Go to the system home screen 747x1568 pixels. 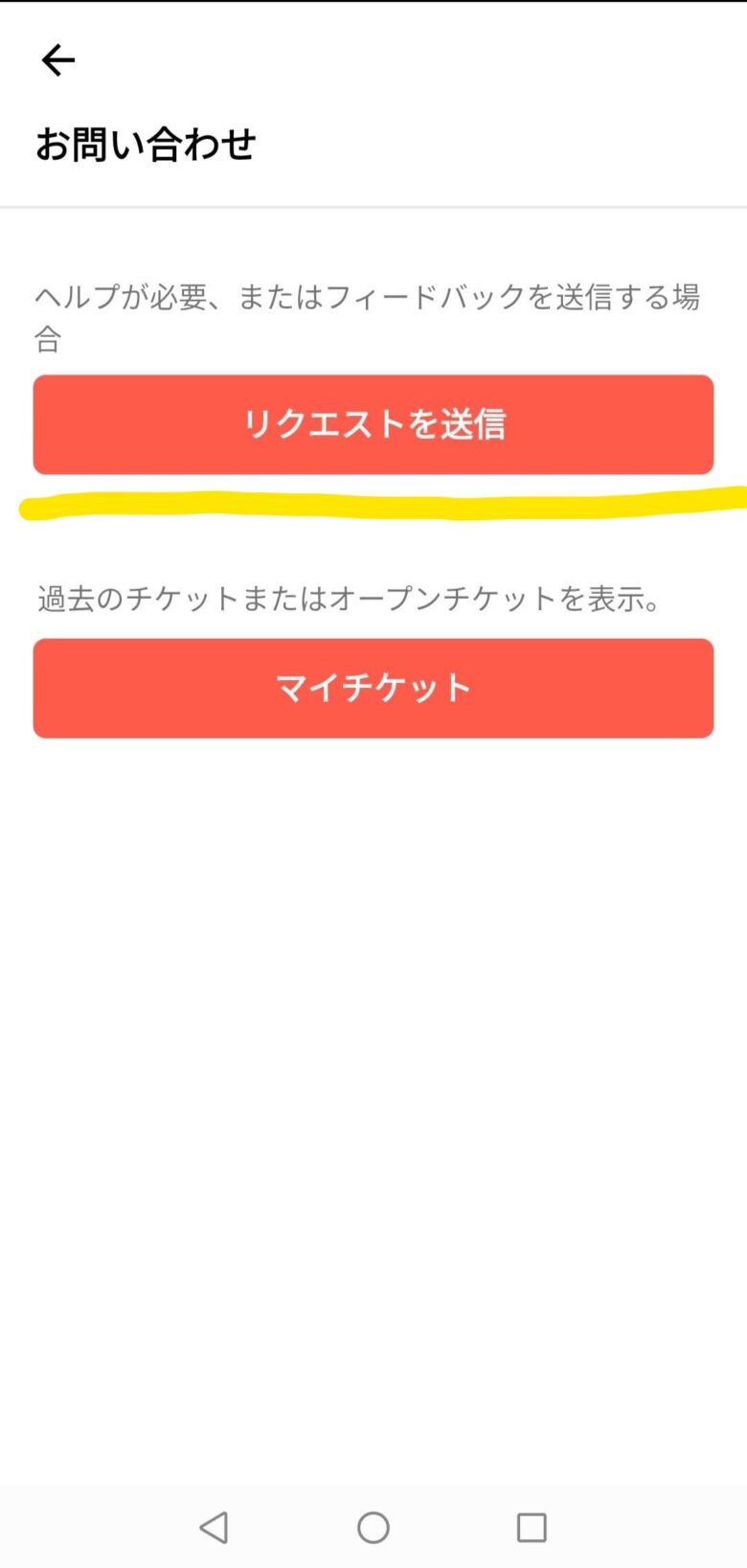coord(373,1527)
